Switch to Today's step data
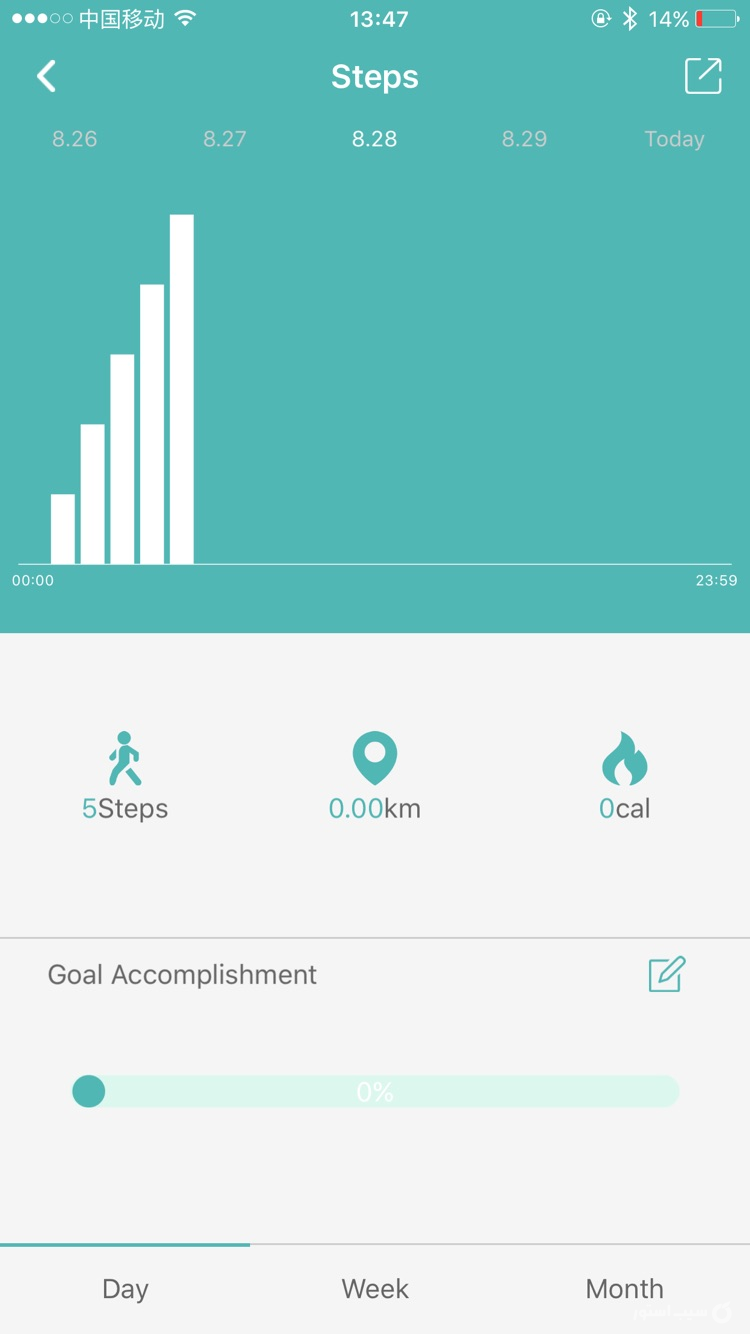 [674, 139]
